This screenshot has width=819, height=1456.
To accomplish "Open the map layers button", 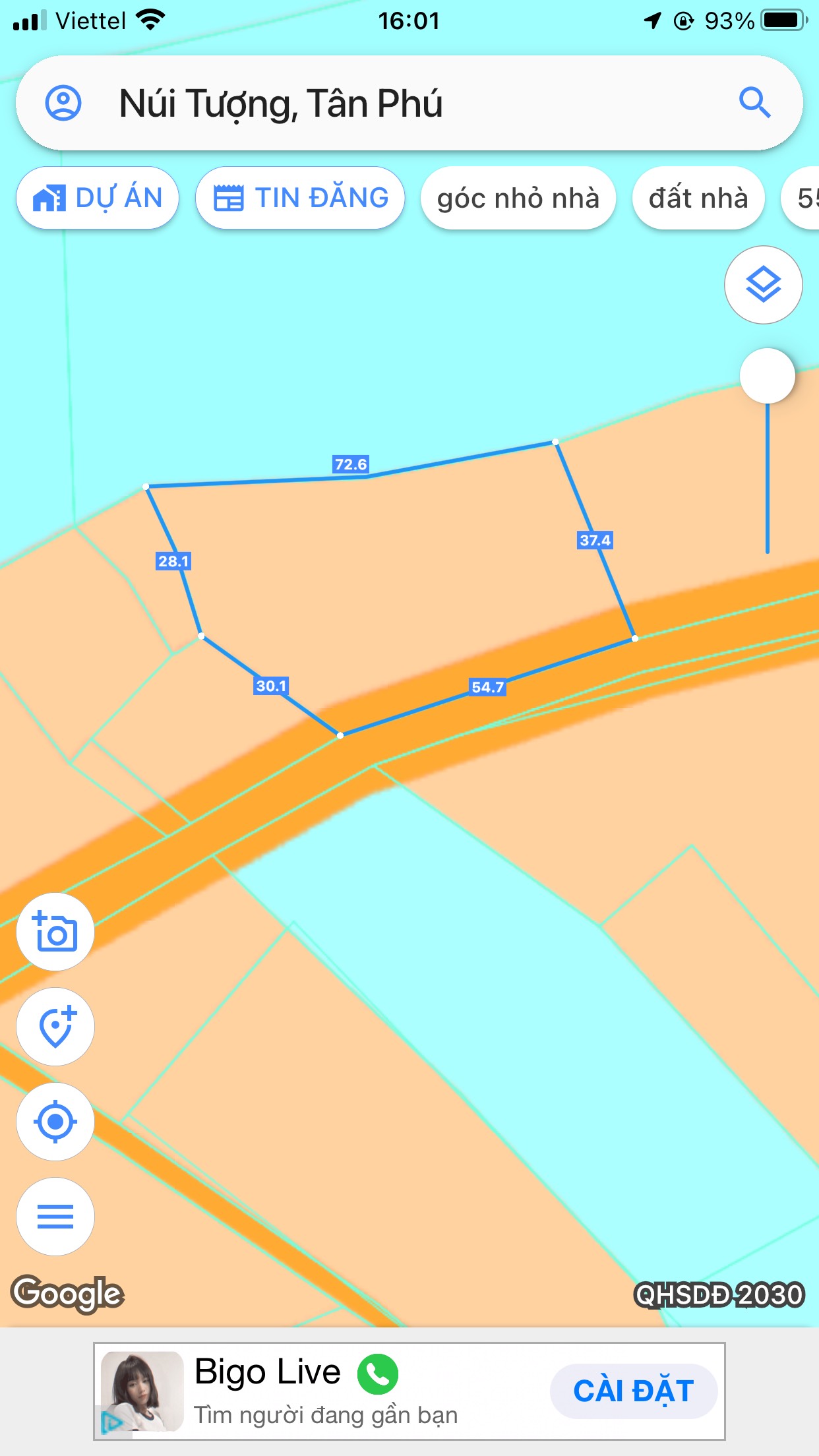I will click(763, 285).
